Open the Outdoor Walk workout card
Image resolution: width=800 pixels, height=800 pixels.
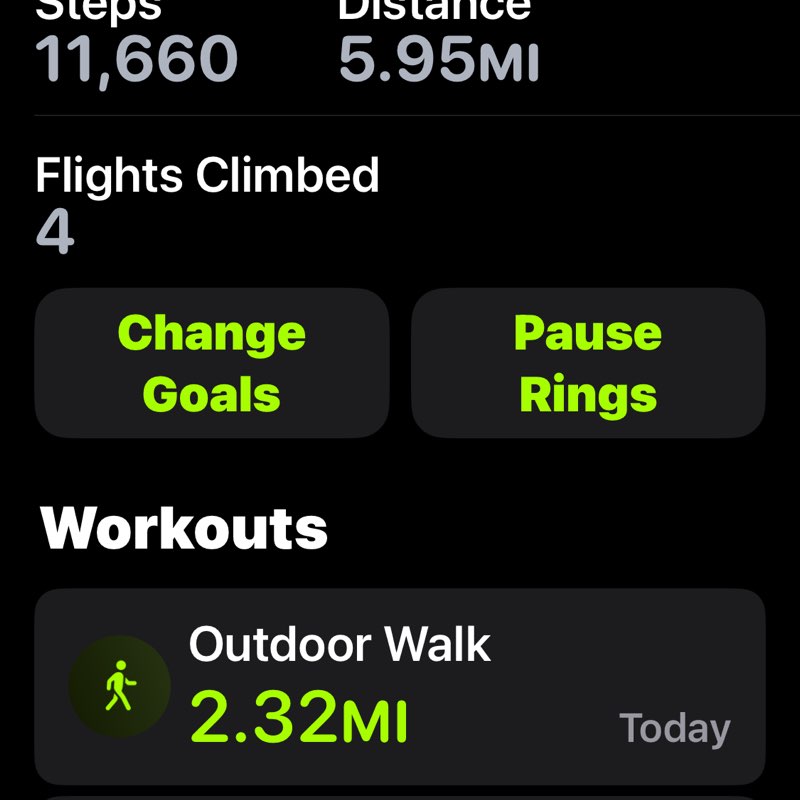click(x=400, y=686)
